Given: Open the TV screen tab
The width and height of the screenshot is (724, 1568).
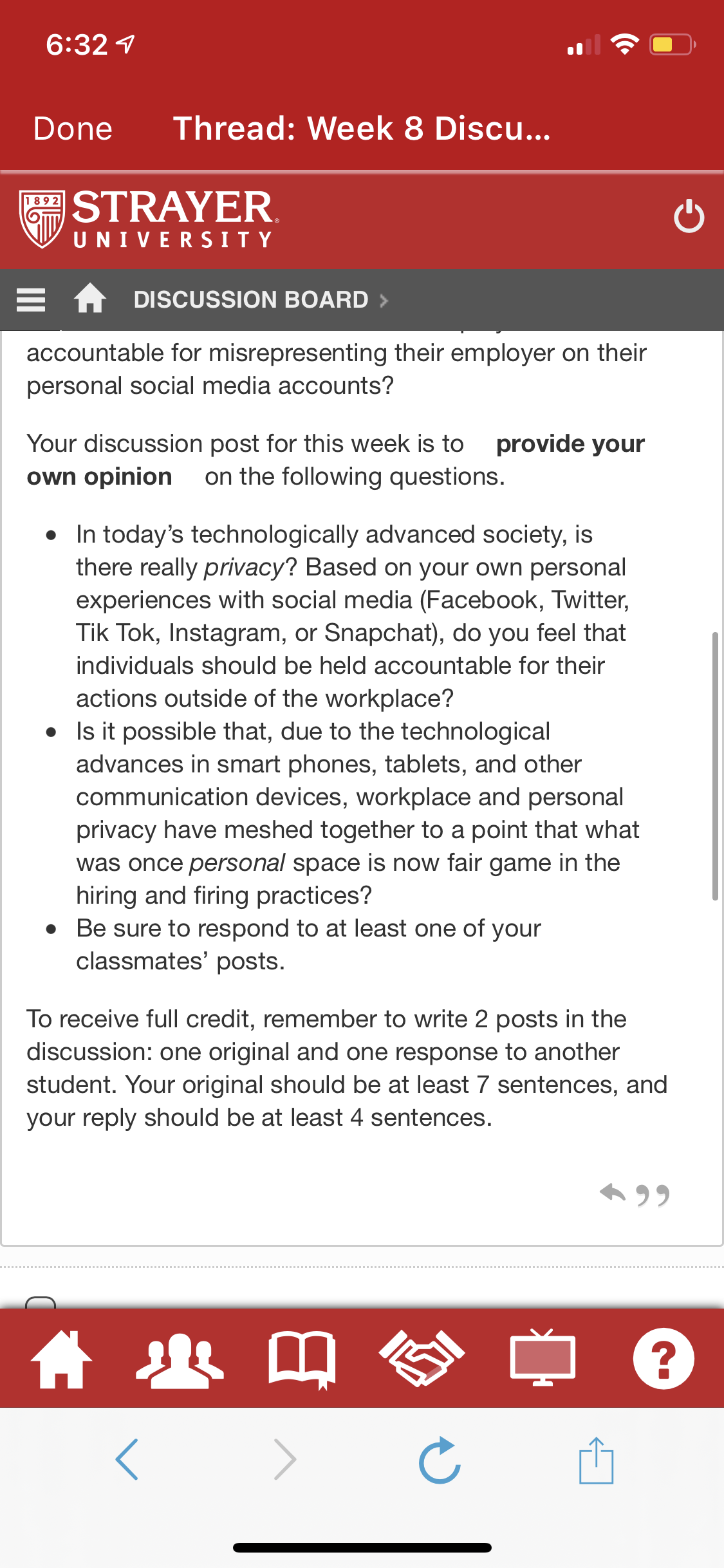Looking at the screenshot, I should click(543, 1358).
